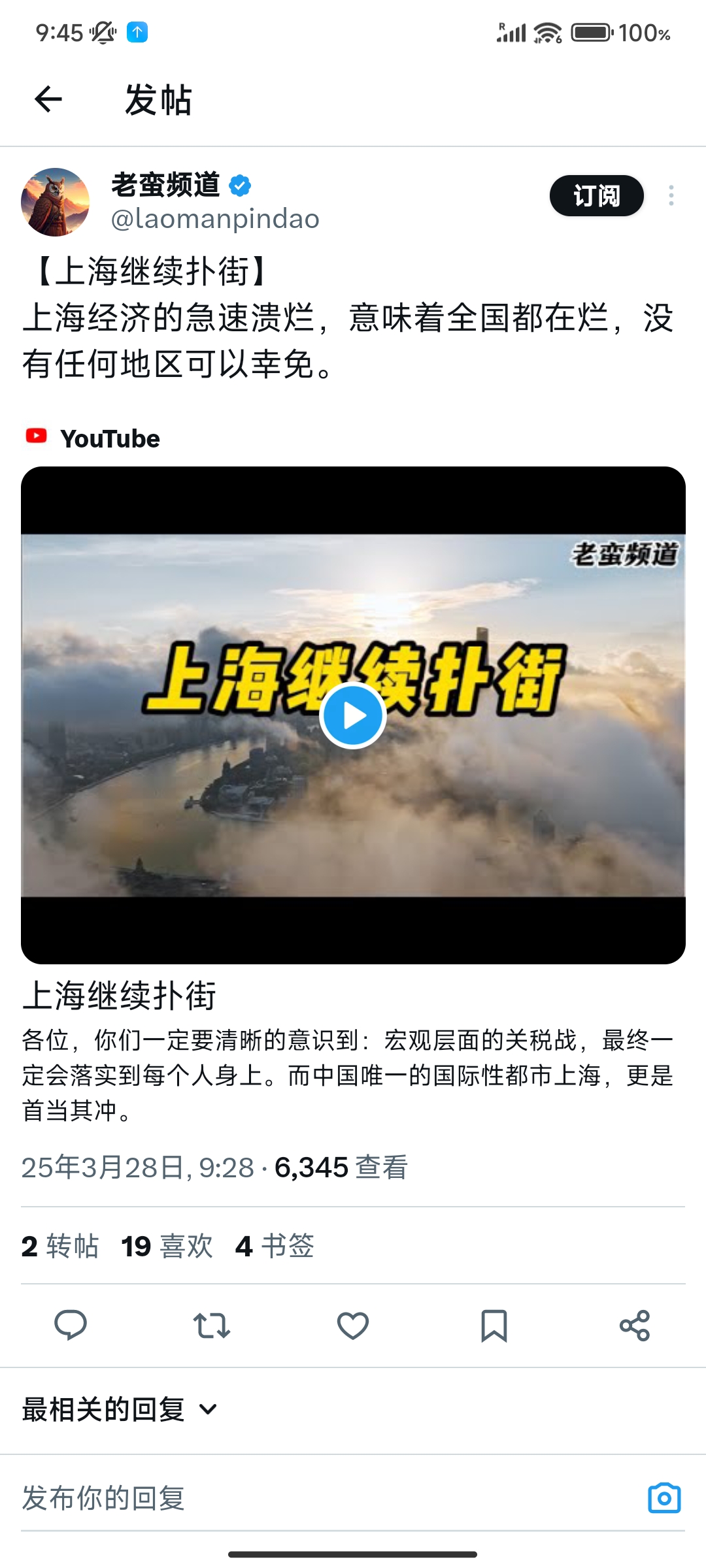View the 2 转帖 reposts list
The width and height of the screenshot is (706, 1568).
tap(60, 1246)
